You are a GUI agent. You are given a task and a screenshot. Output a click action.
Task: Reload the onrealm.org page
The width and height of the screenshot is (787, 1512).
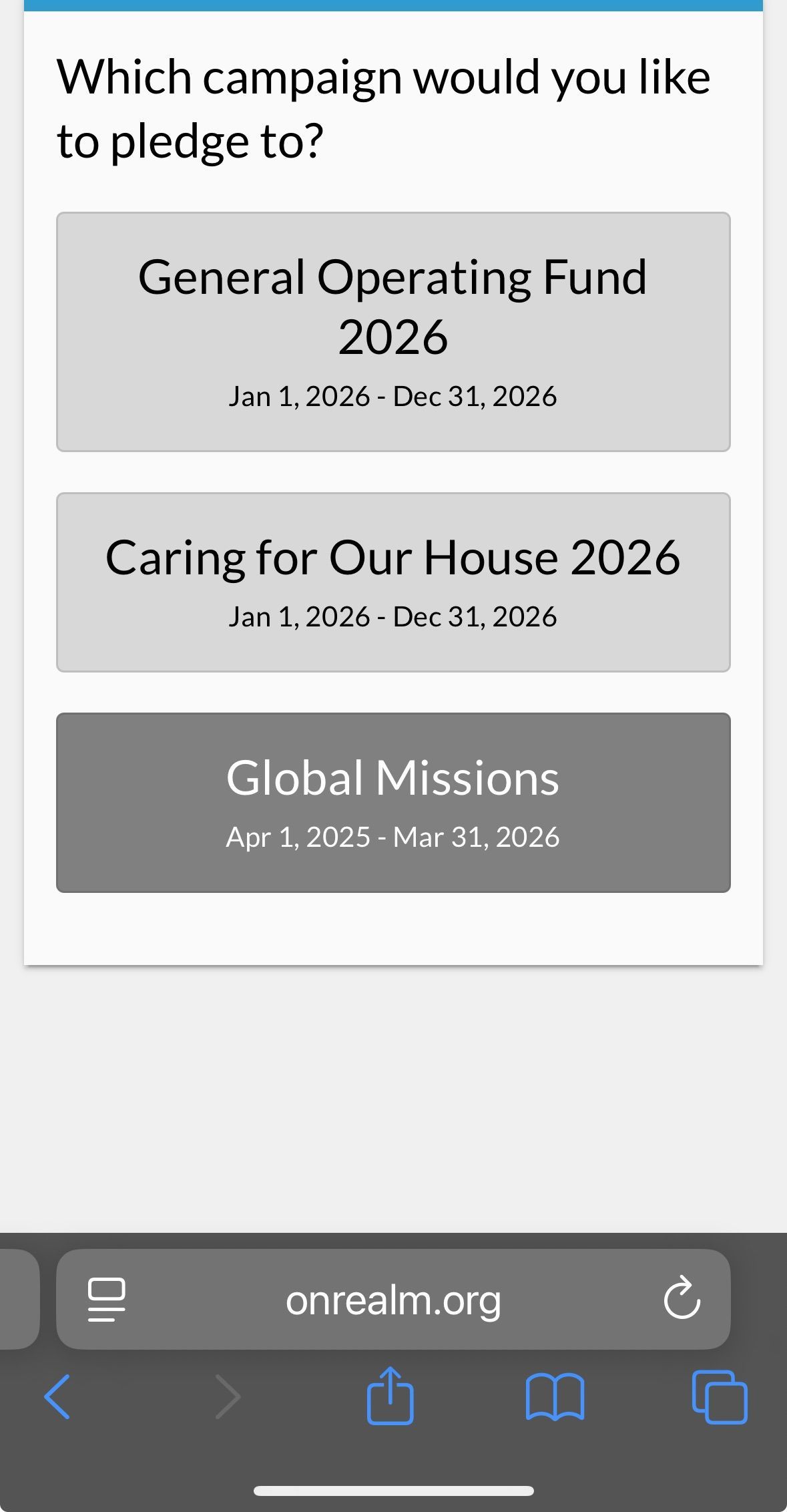tap(682, 1299)
